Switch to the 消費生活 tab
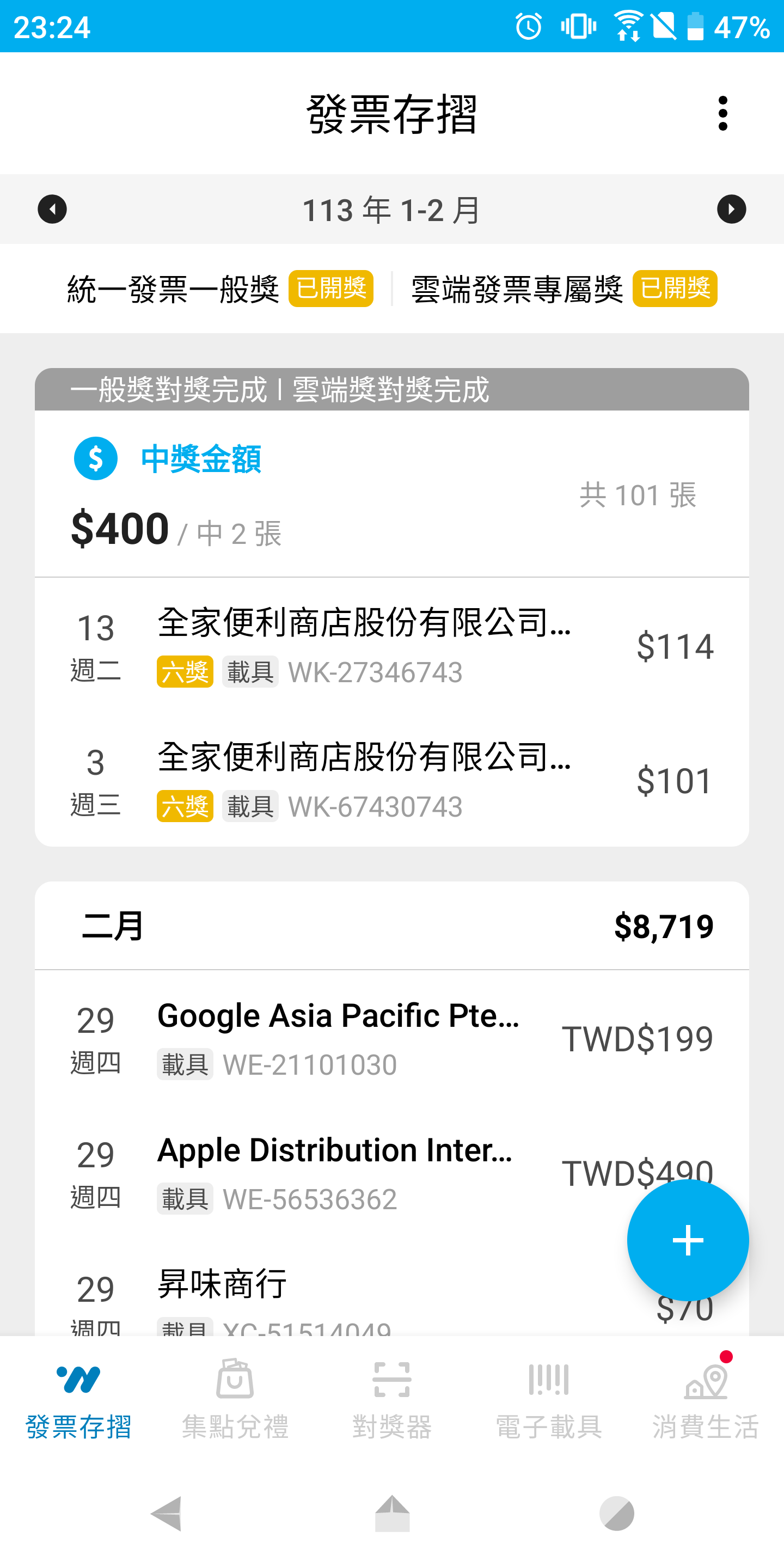The image size is (784, 1568). coord(706,1400)
